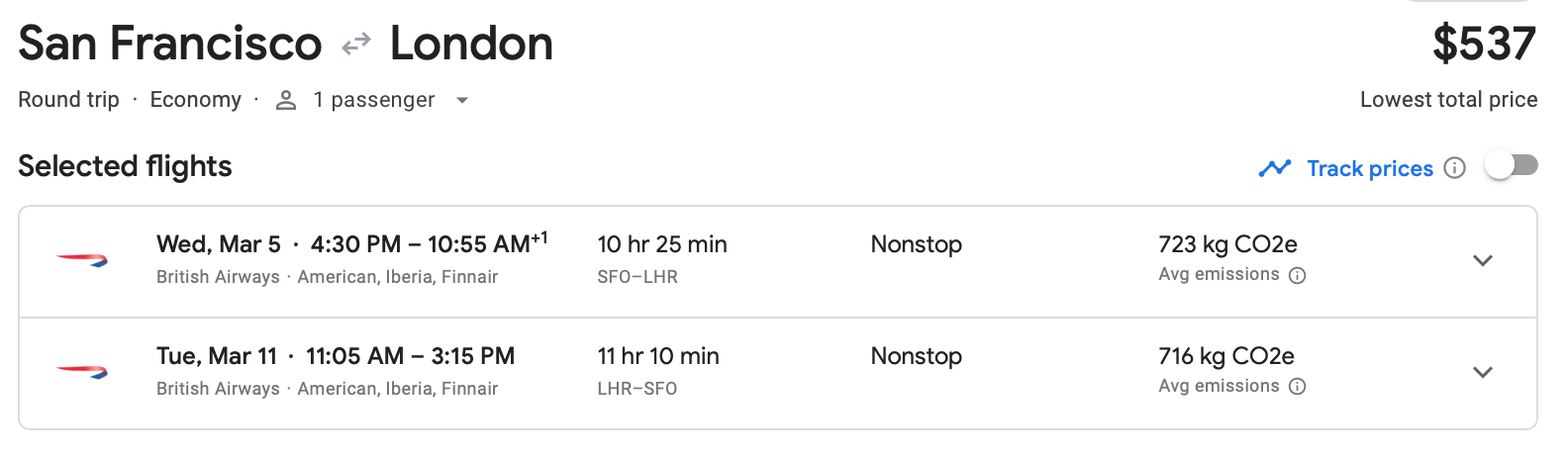Viewport: 1568px width, 459px height.
Task: Show info about Track prices
Action: [x=1454, y=168]
